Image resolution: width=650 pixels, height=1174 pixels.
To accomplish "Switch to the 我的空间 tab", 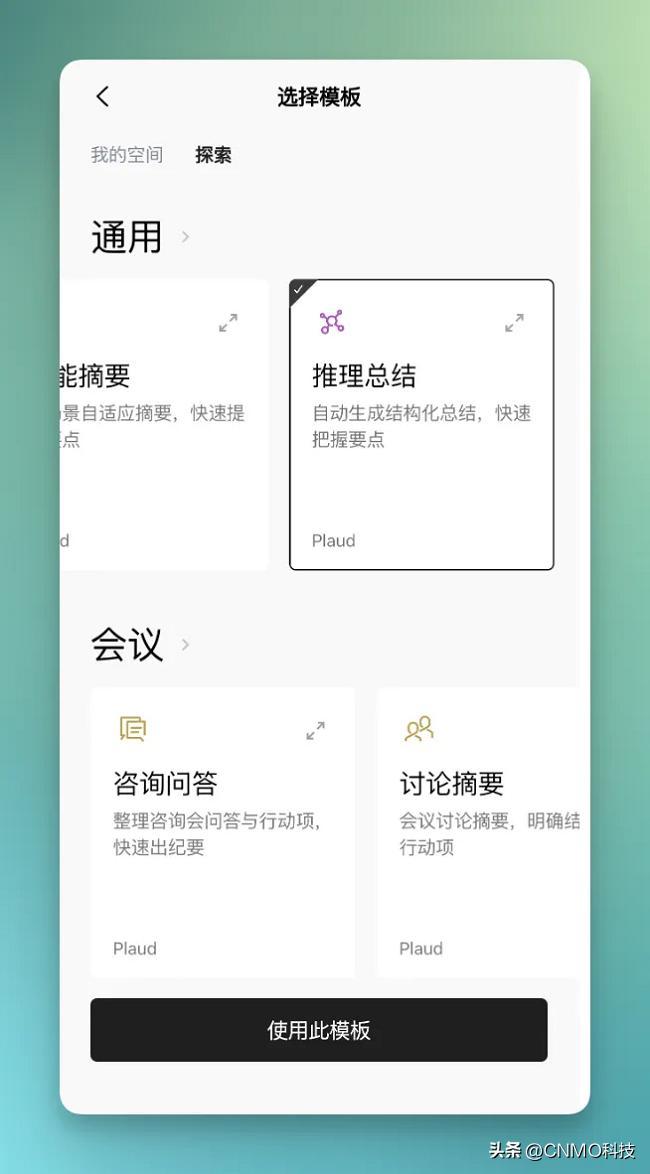I will 126,155.
